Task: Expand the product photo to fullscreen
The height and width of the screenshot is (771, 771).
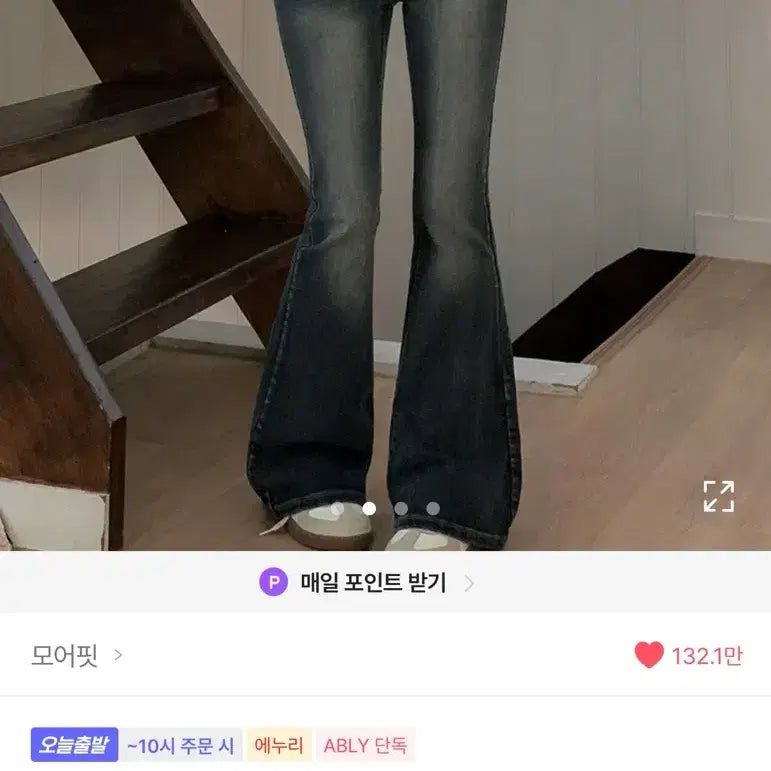Action: [x=718, y=496]
